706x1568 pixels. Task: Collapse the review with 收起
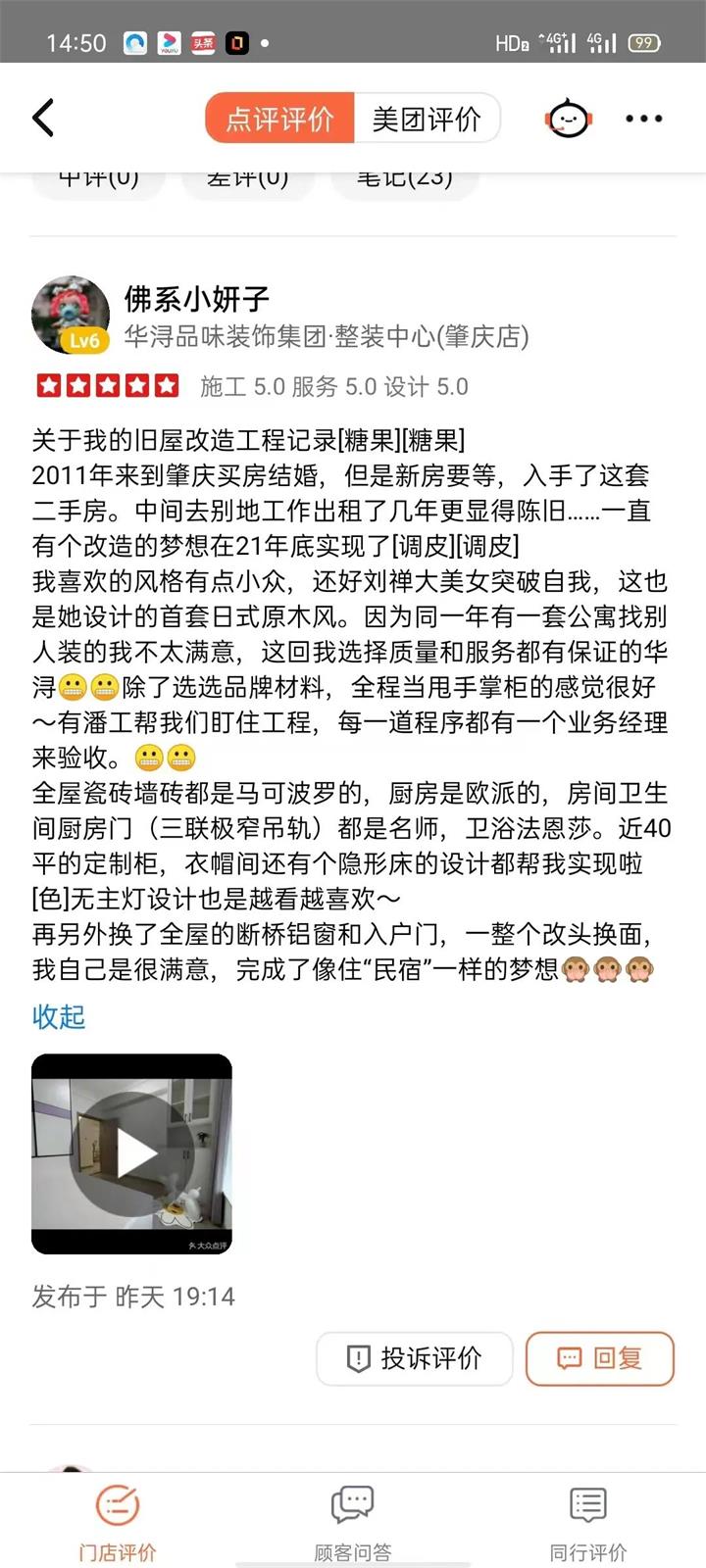[59, 1017]
